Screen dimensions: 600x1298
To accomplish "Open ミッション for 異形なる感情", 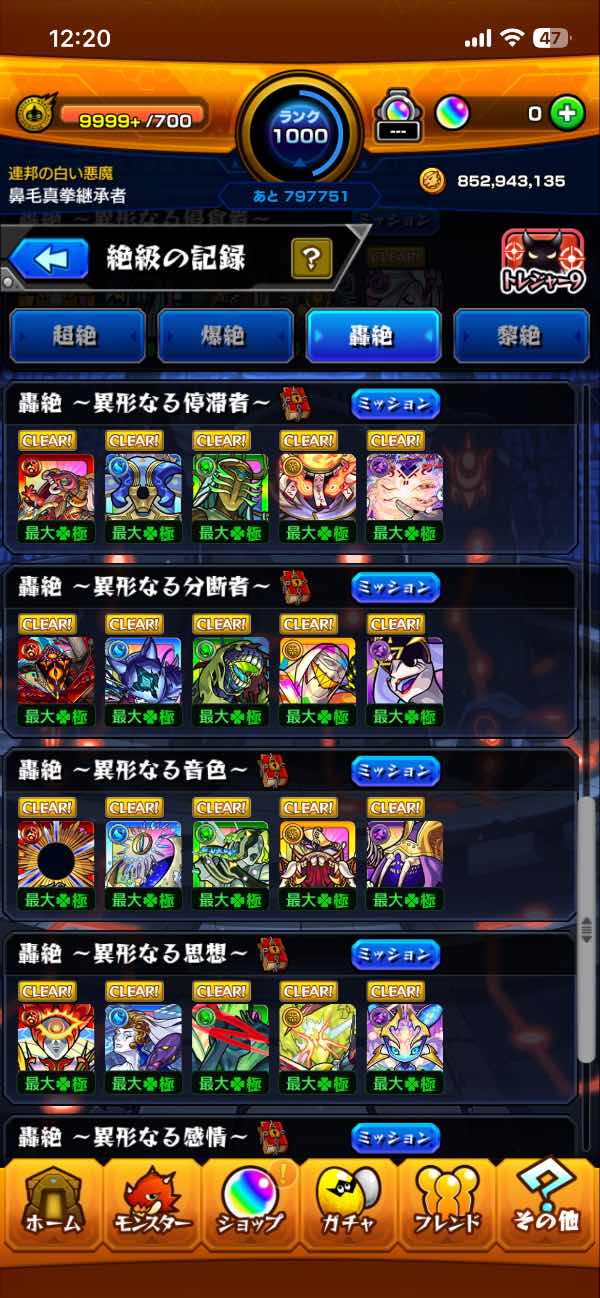I will click(395, 1138).
